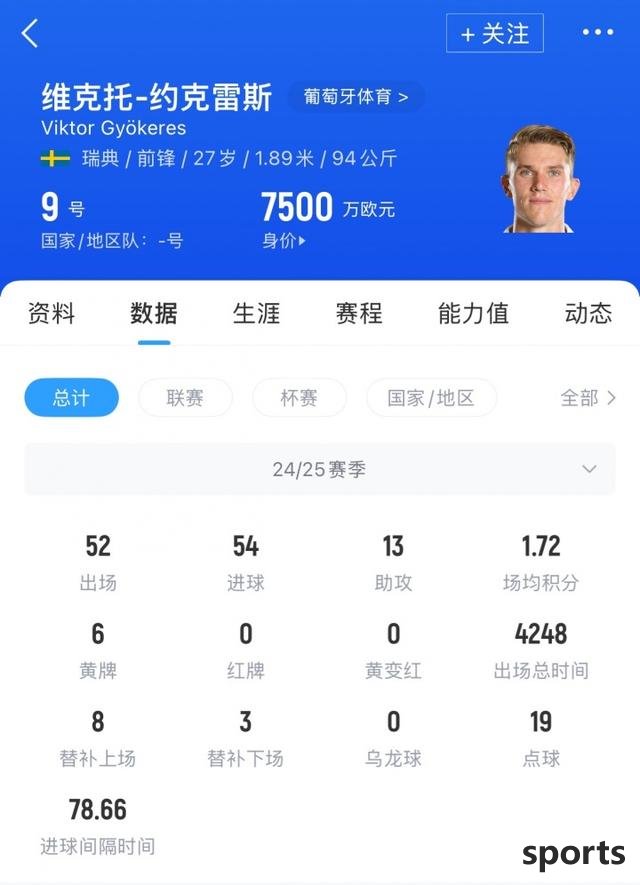Follow the player with +关注

[x=494, y=34]
